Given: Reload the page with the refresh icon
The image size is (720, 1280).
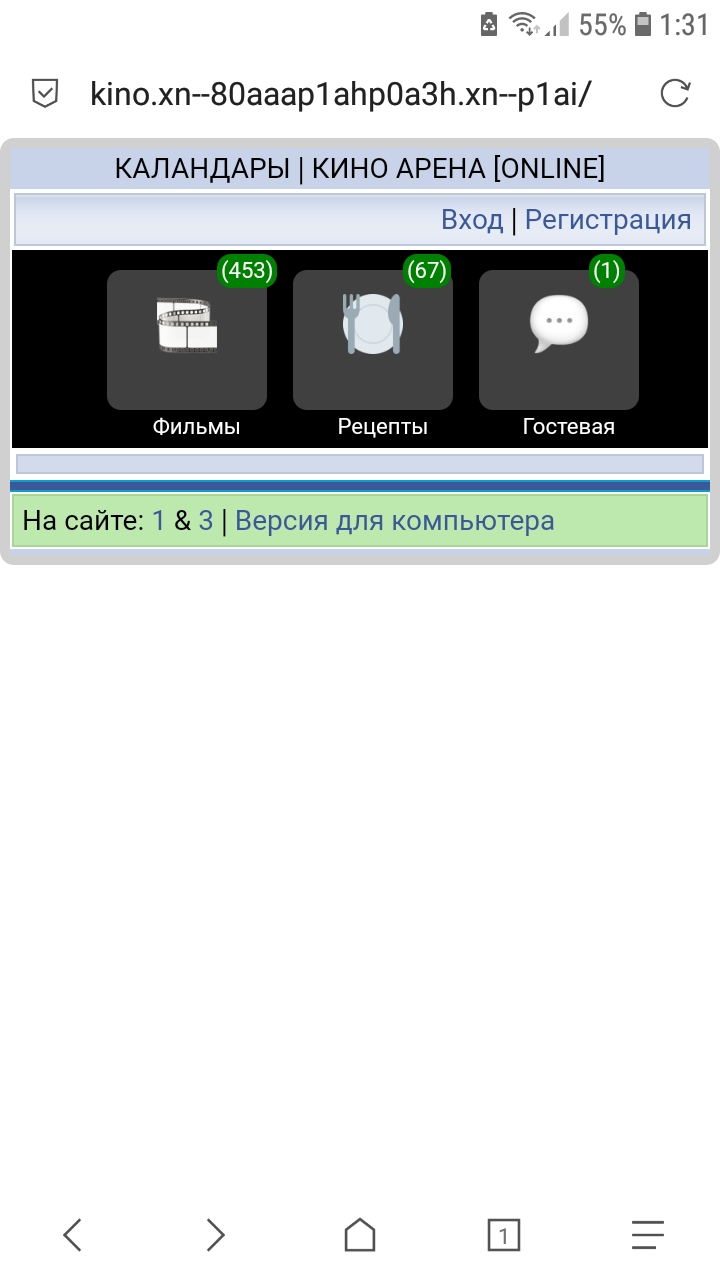Looking at the screenshot, I should pyautogui.click(x=676, y=94).
